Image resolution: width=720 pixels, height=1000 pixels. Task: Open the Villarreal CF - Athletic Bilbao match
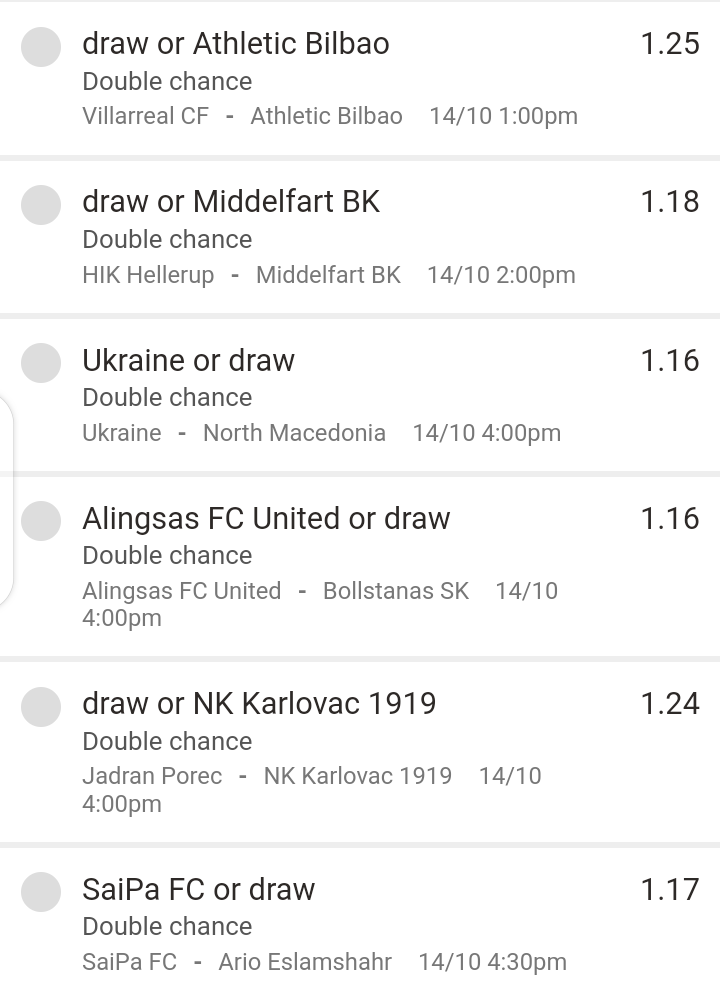click(x=242, y=116)
